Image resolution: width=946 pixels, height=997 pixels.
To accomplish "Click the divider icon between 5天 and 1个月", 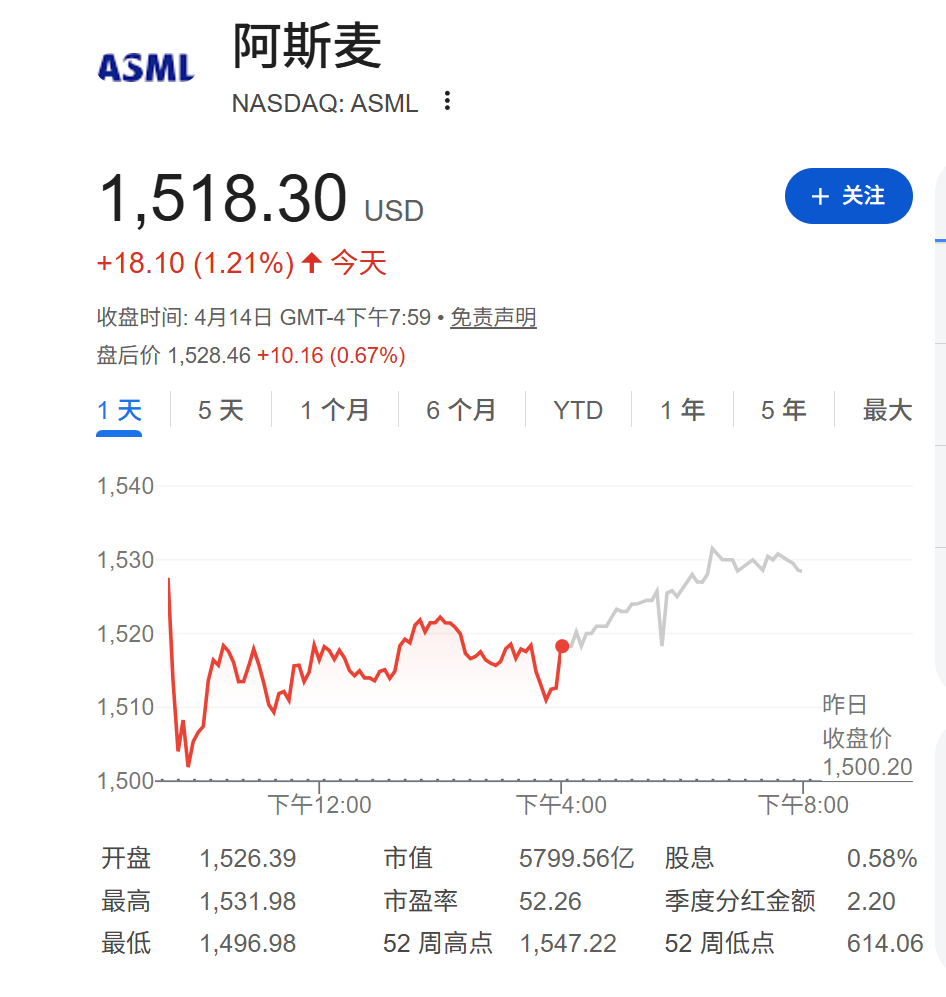I will pos(273,409).
